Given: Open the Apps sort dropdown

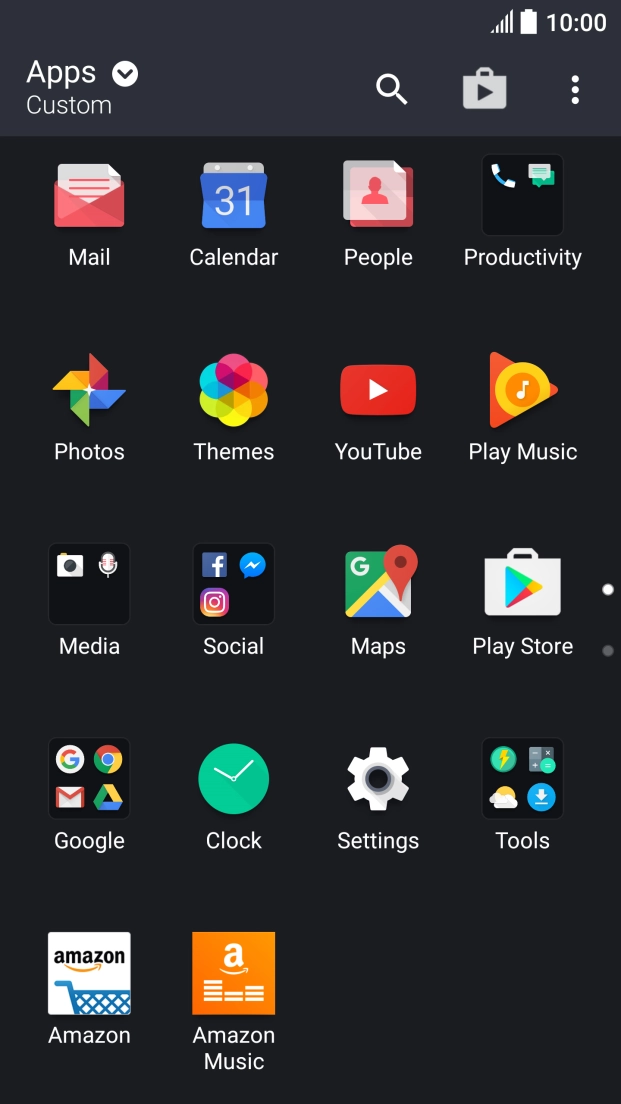Looking at the screenshot, I should [125, 74].
